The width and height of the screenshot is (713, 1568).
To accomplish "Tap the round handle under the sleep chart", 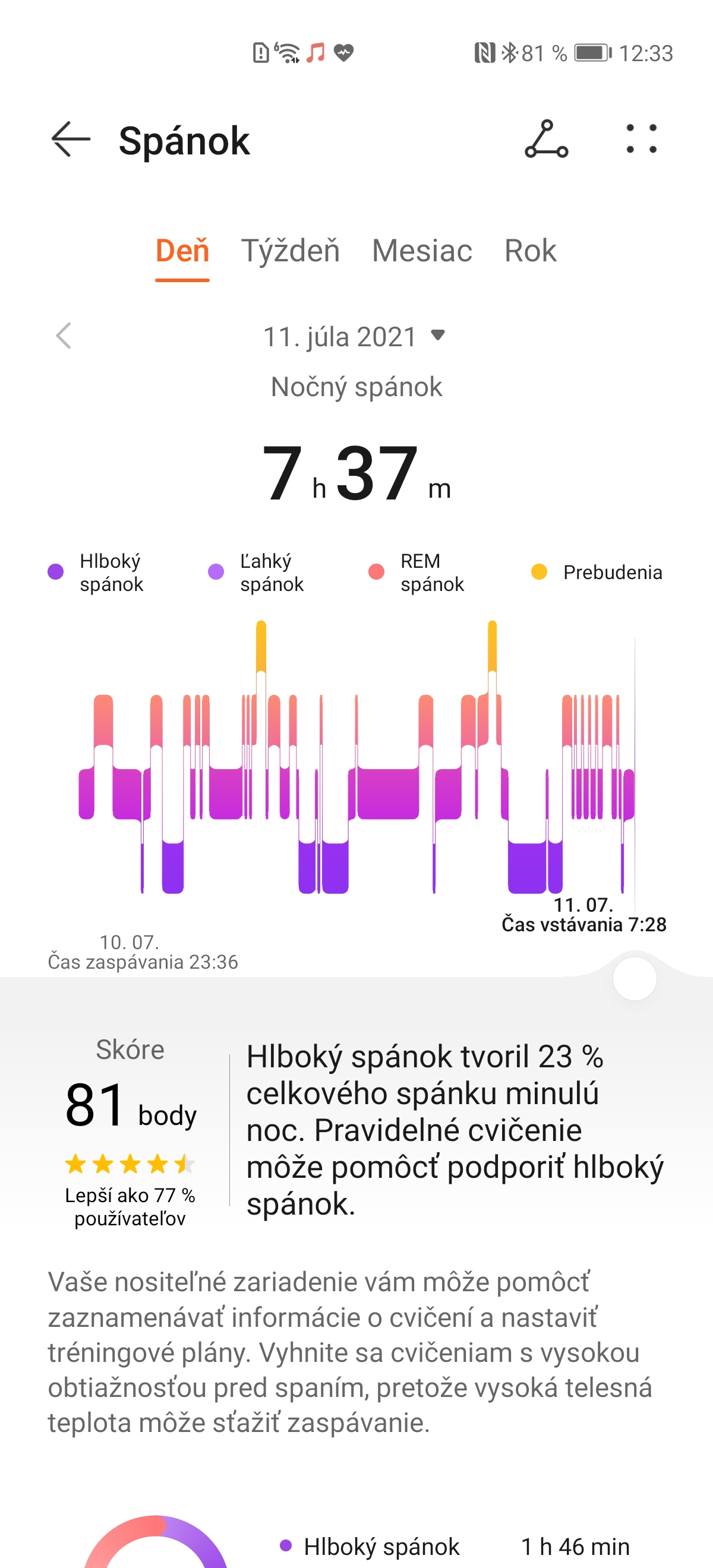I will [635, 978].
